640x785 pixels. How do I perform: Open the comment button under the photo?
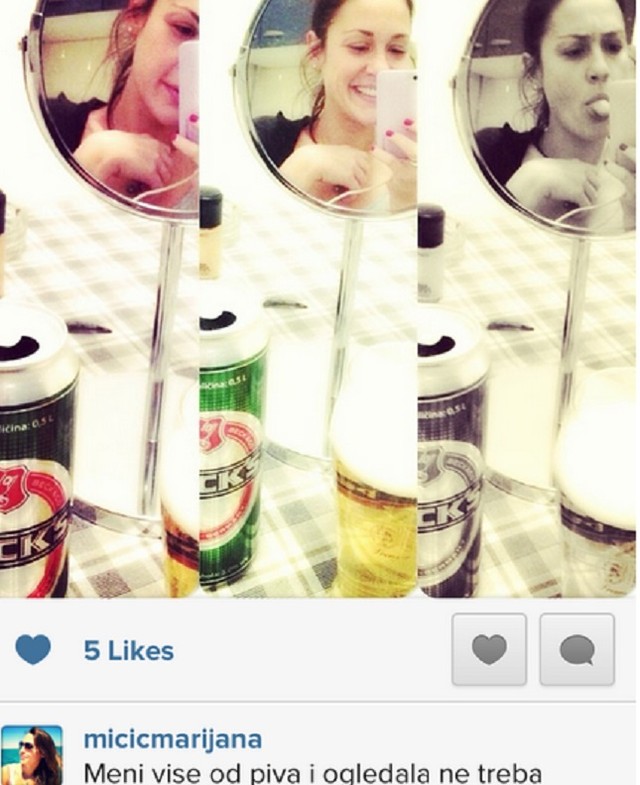tap(577, 650)
